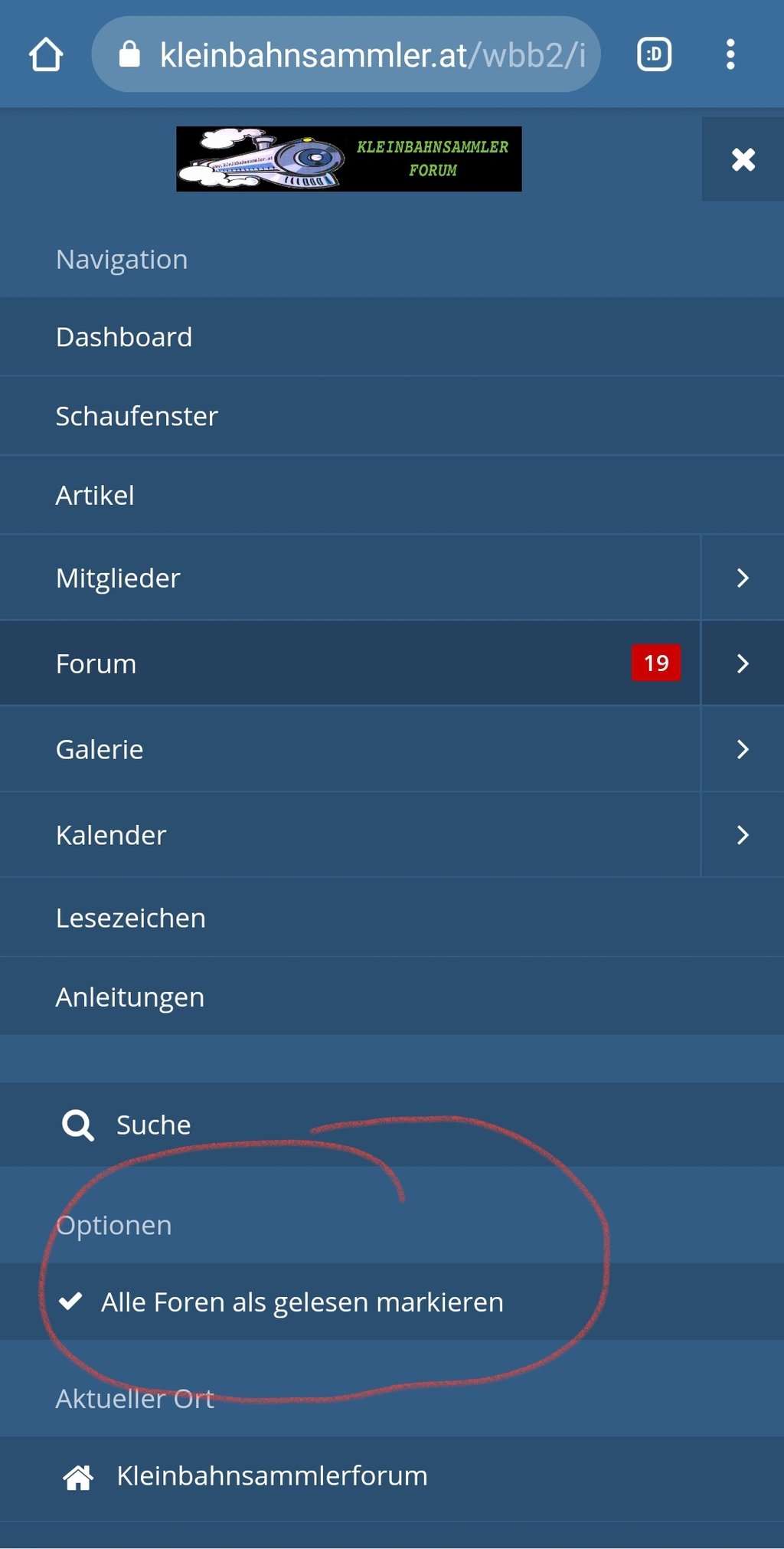The height and width of the screenshot is (1549, 784).
Task: Tap the URL address bar
Action: (346, 55)
